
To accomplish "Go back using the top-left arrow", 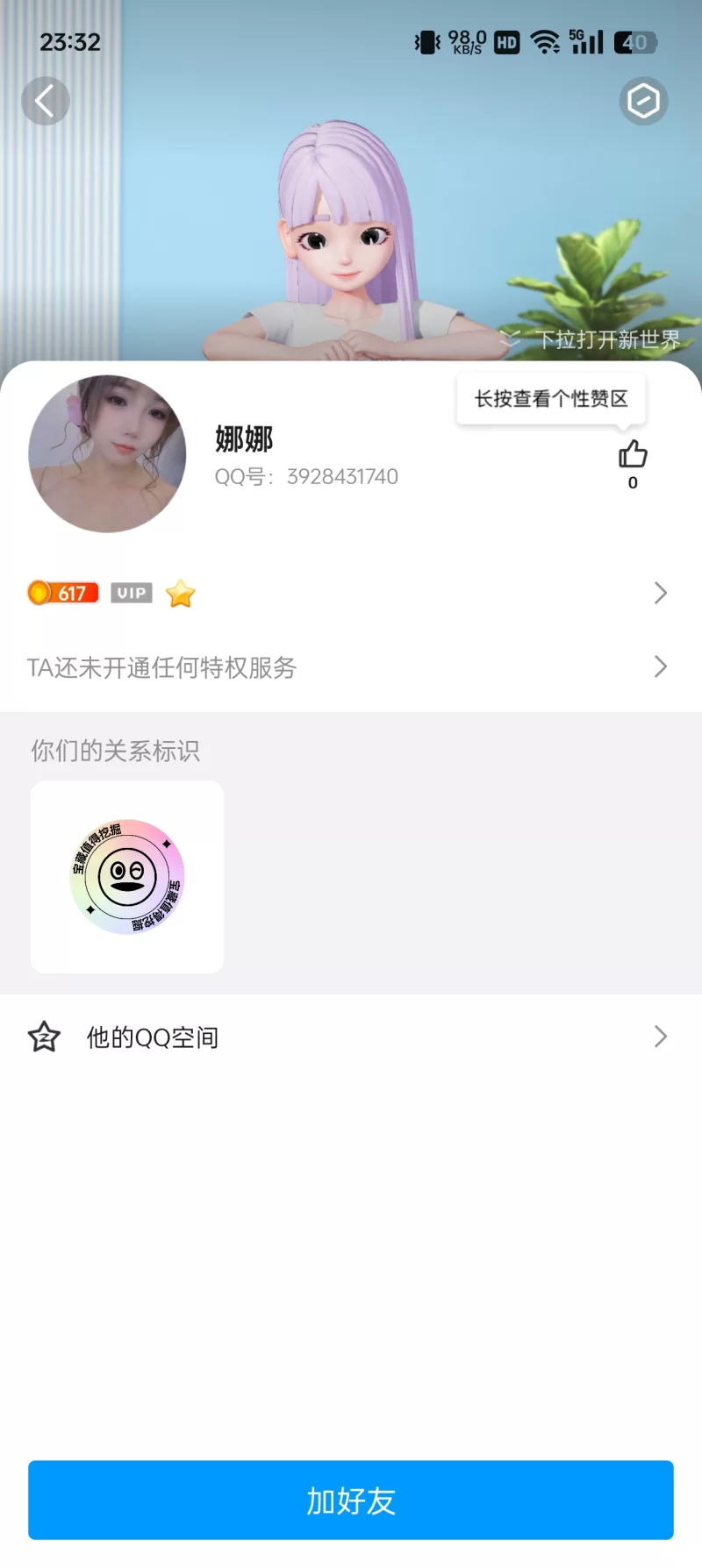I will tap(46, 101).
